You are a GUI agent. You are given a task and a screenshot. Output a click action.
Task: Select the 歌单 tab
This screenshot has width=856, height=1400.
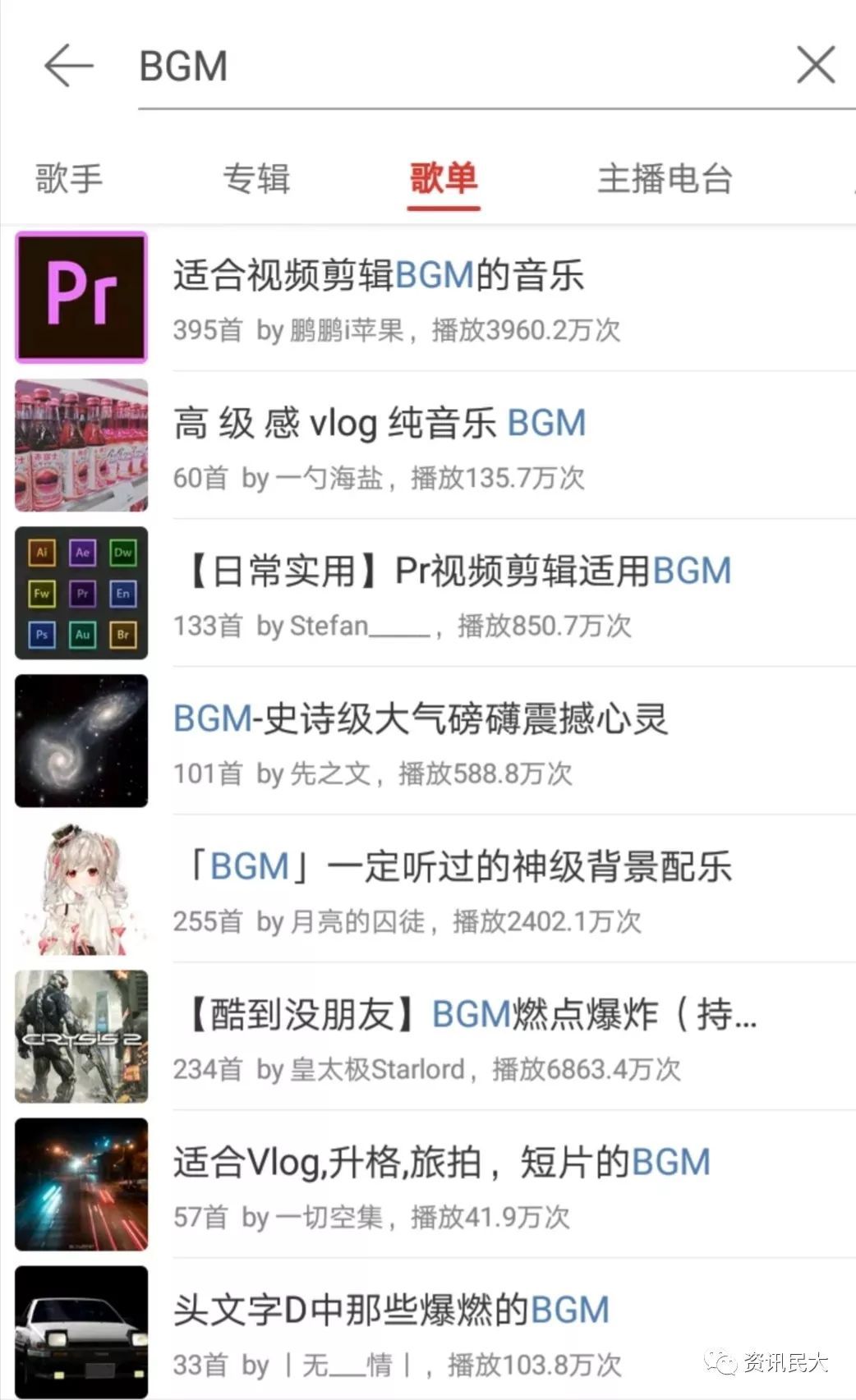point(444,178)
